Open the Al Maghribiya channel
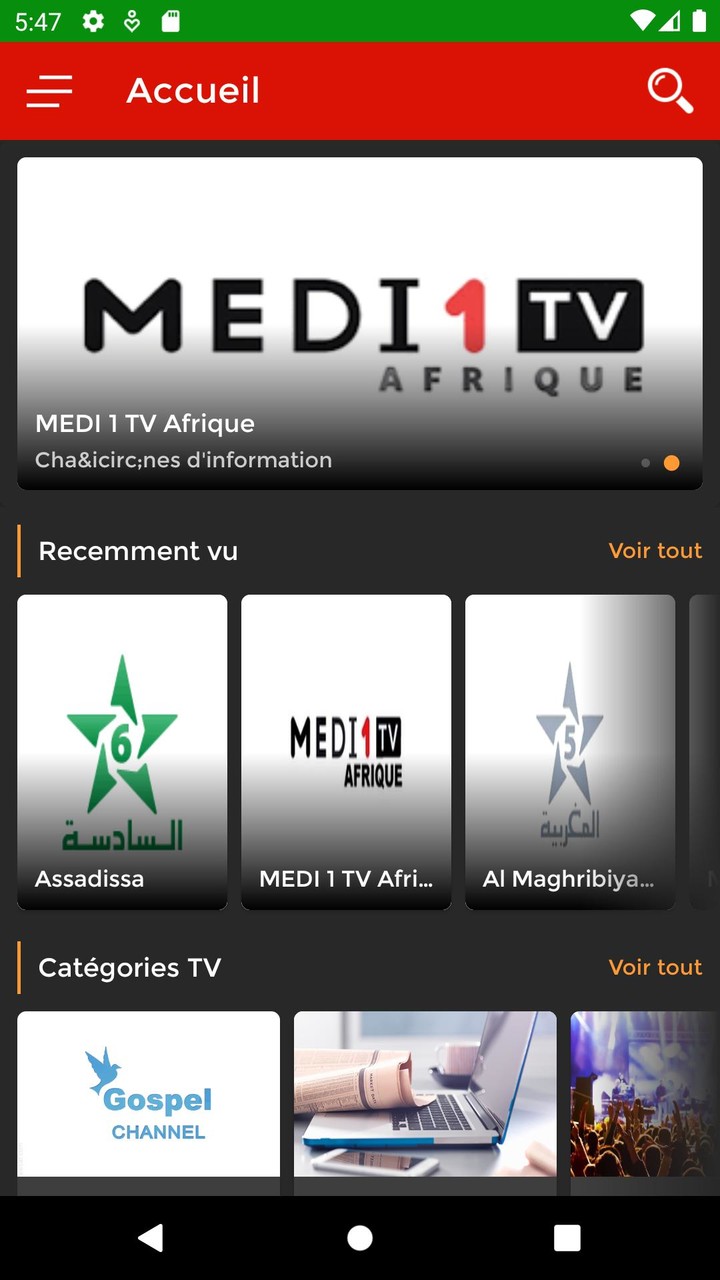The width and height of the screenshot is (720, 1280). (x=570, y=750)
